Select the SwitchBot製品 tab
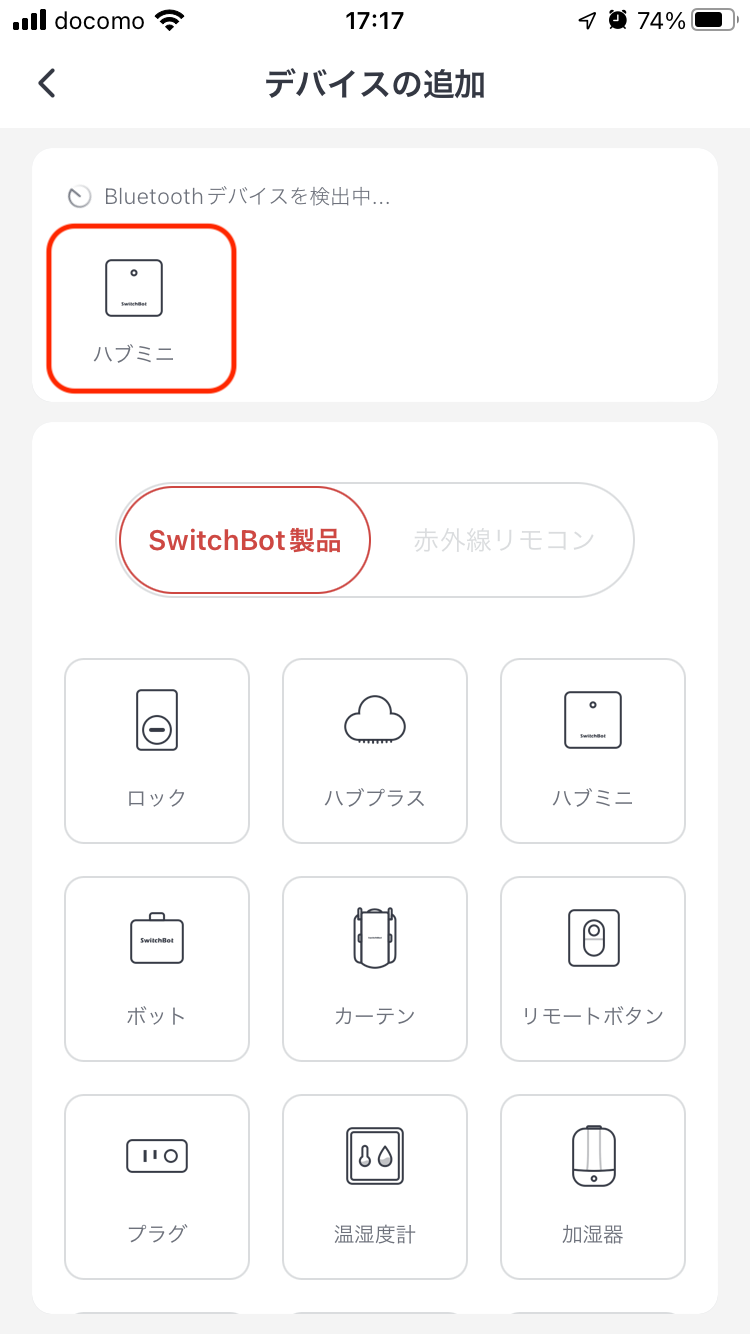 (244, 540)
